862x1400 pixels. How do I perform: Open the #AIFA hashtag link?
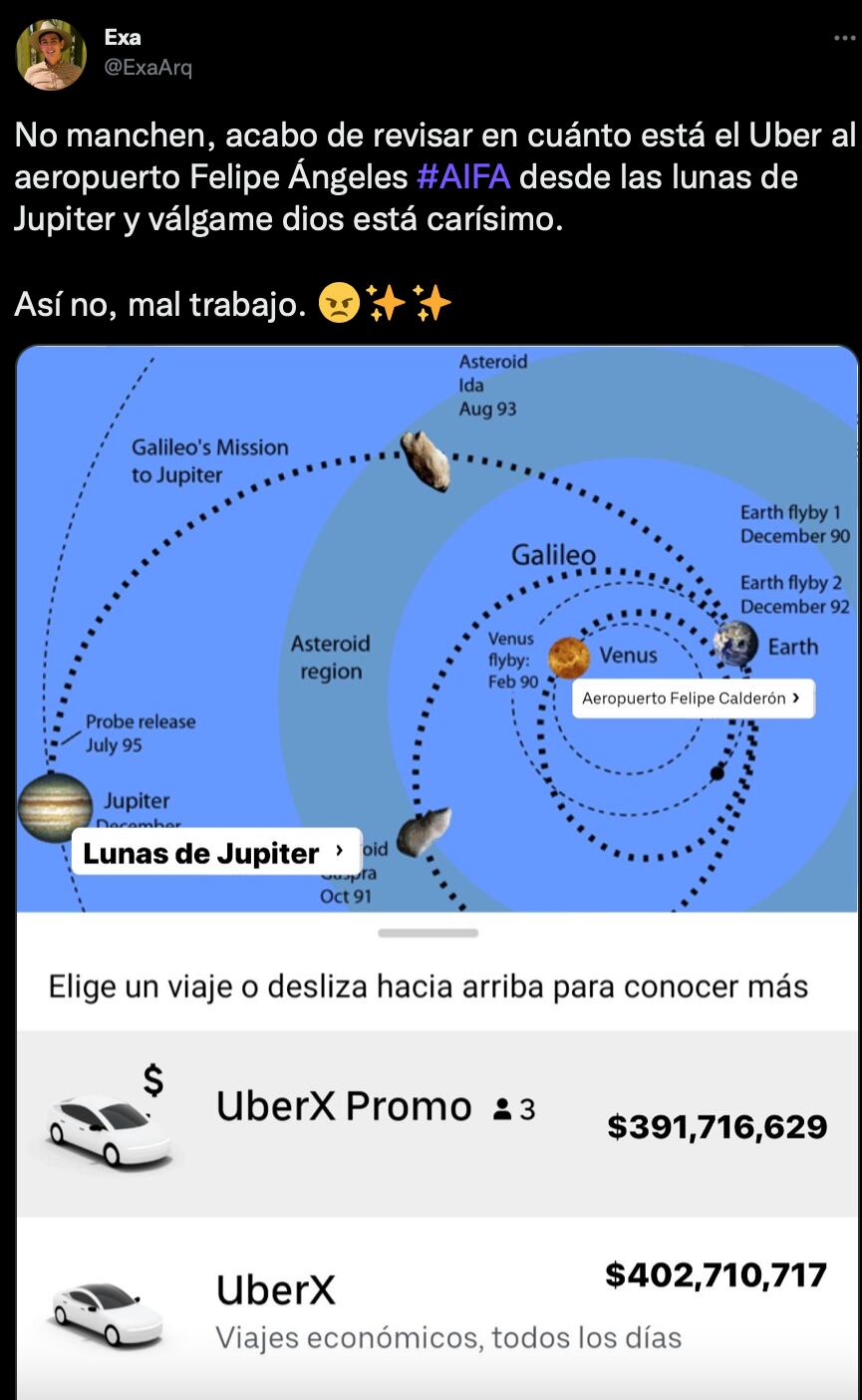[463, 177]
